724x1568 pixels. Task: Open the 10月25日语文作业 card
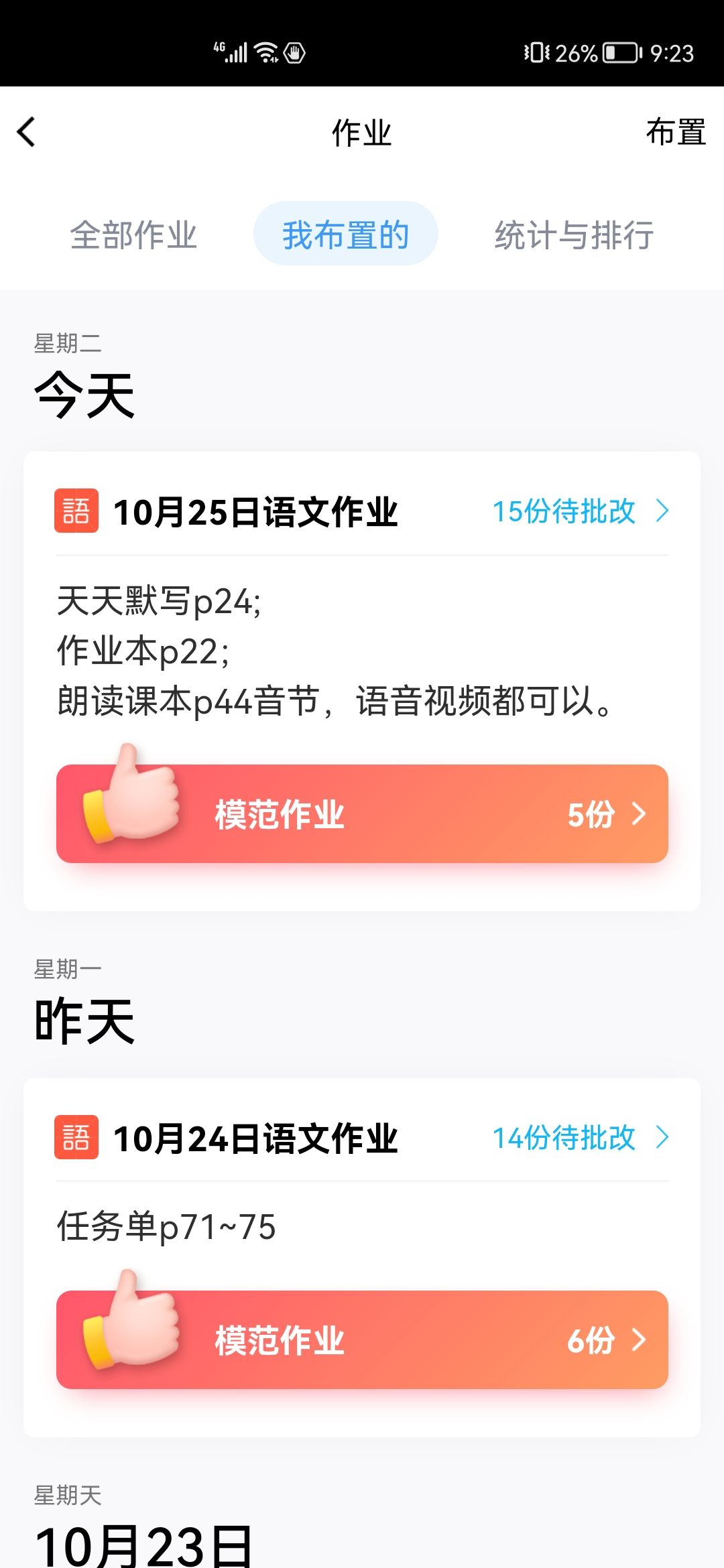click(255, 513)
